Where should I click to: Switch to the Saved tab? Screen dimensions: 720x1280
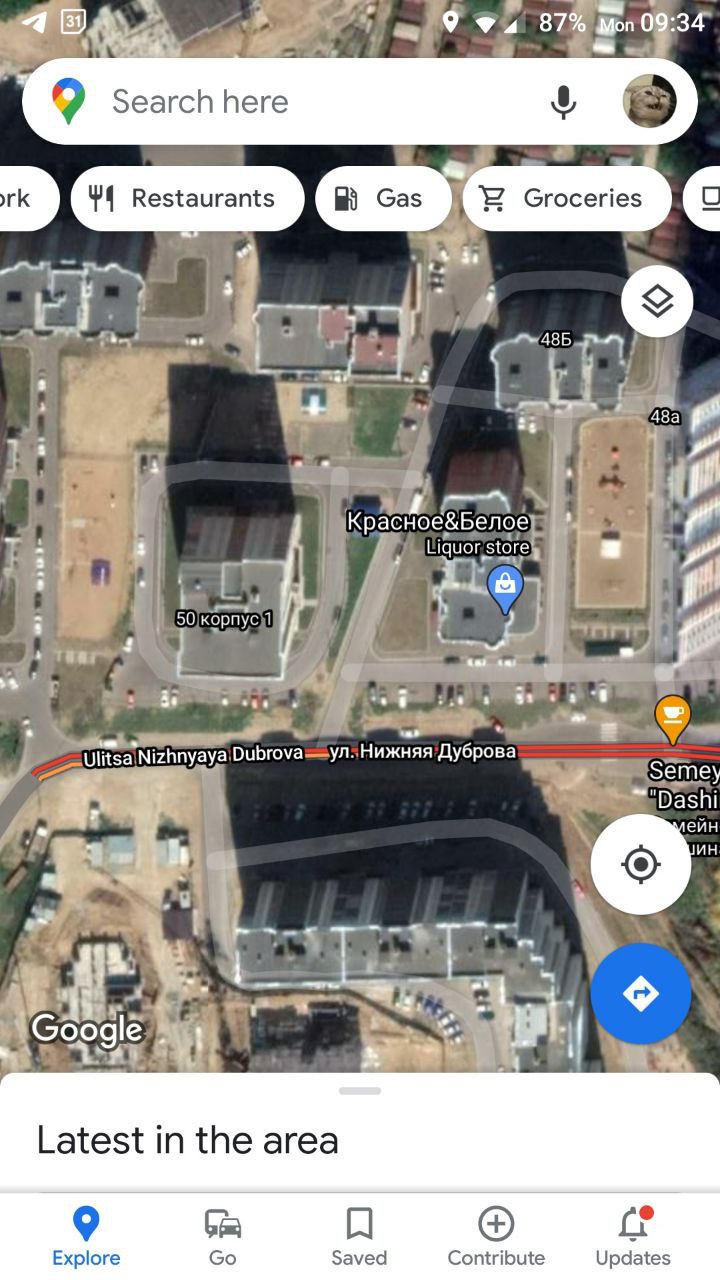tap(359, 1236)
